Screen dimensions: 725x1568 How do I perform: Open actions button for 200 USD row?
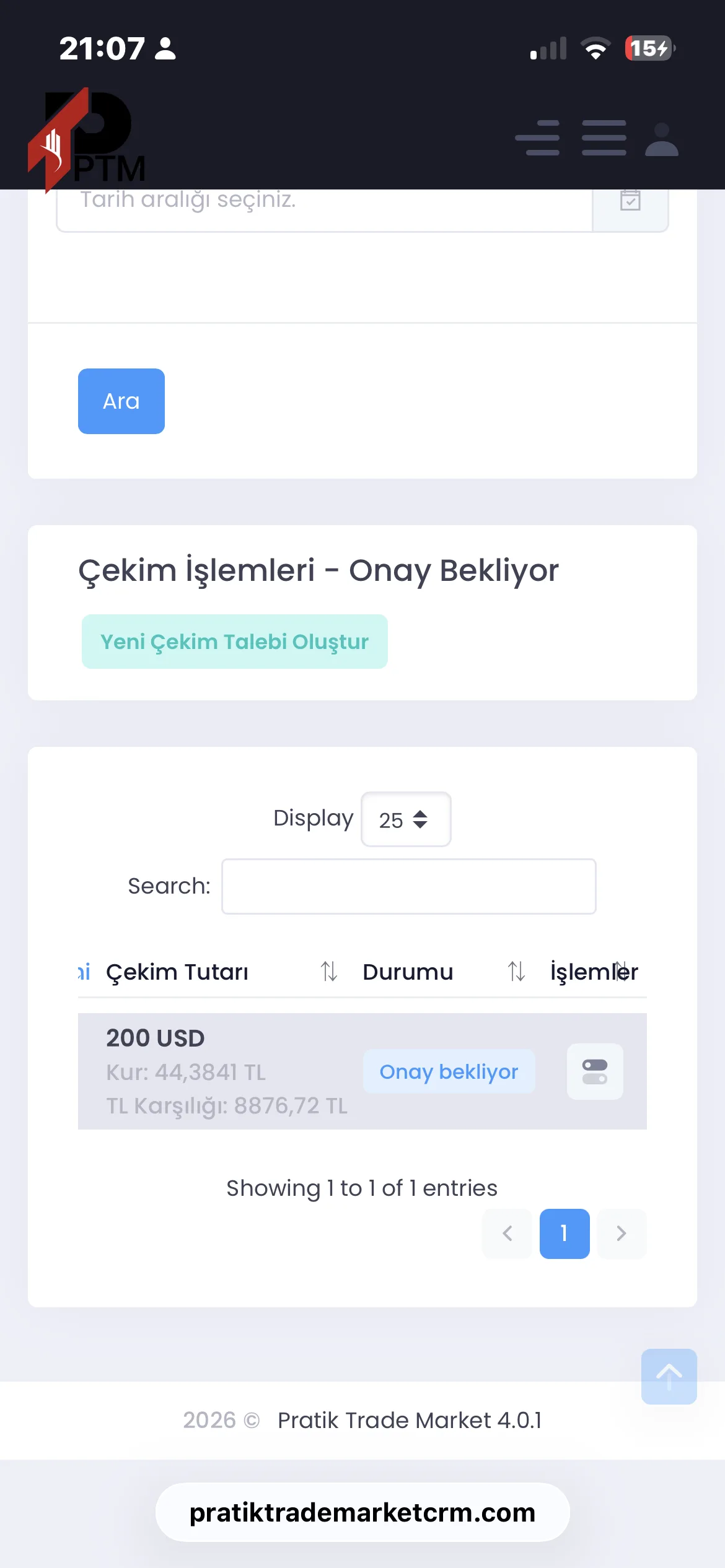tap(595, 1071)
